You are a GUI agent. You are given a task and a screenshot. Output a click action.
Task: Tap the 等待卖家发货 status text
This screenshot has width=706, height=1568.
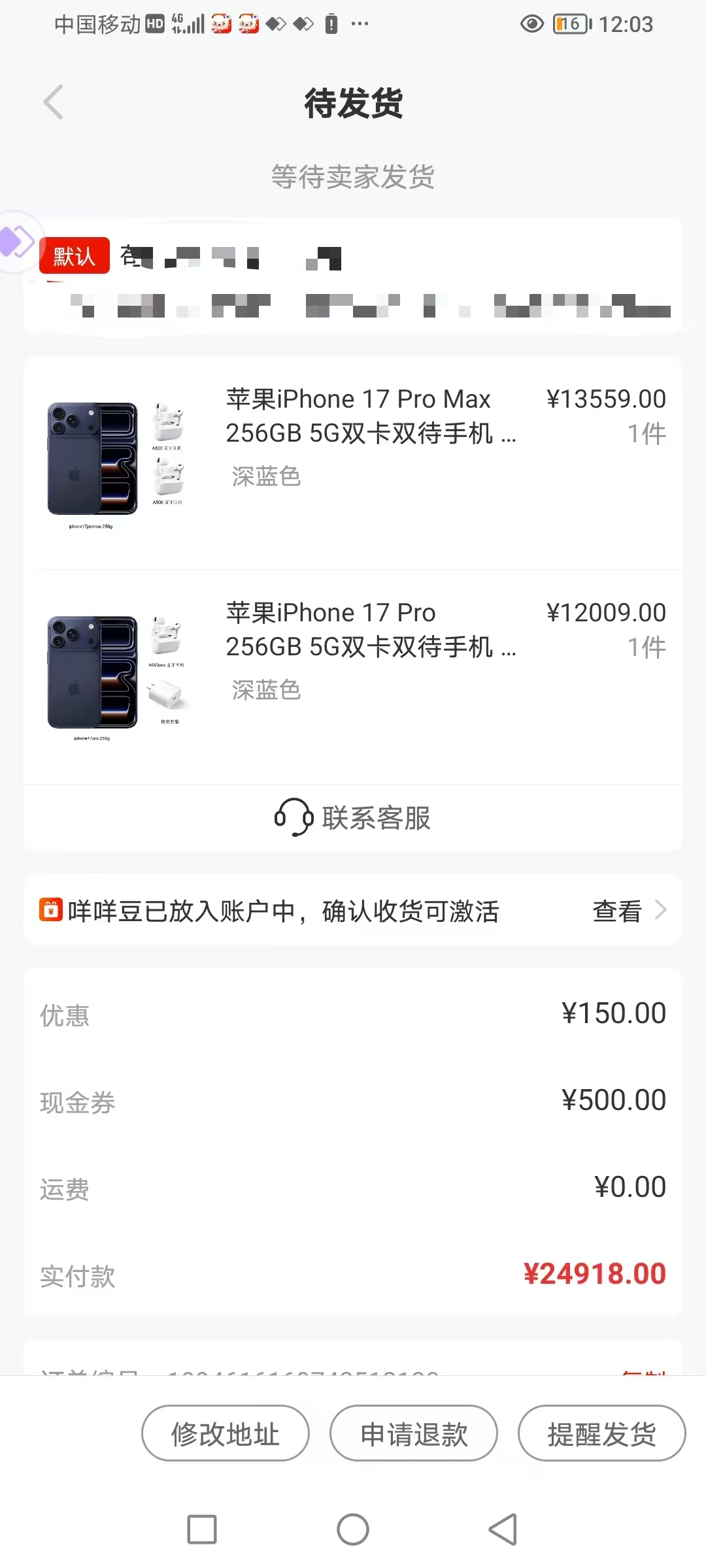(353, 178)
